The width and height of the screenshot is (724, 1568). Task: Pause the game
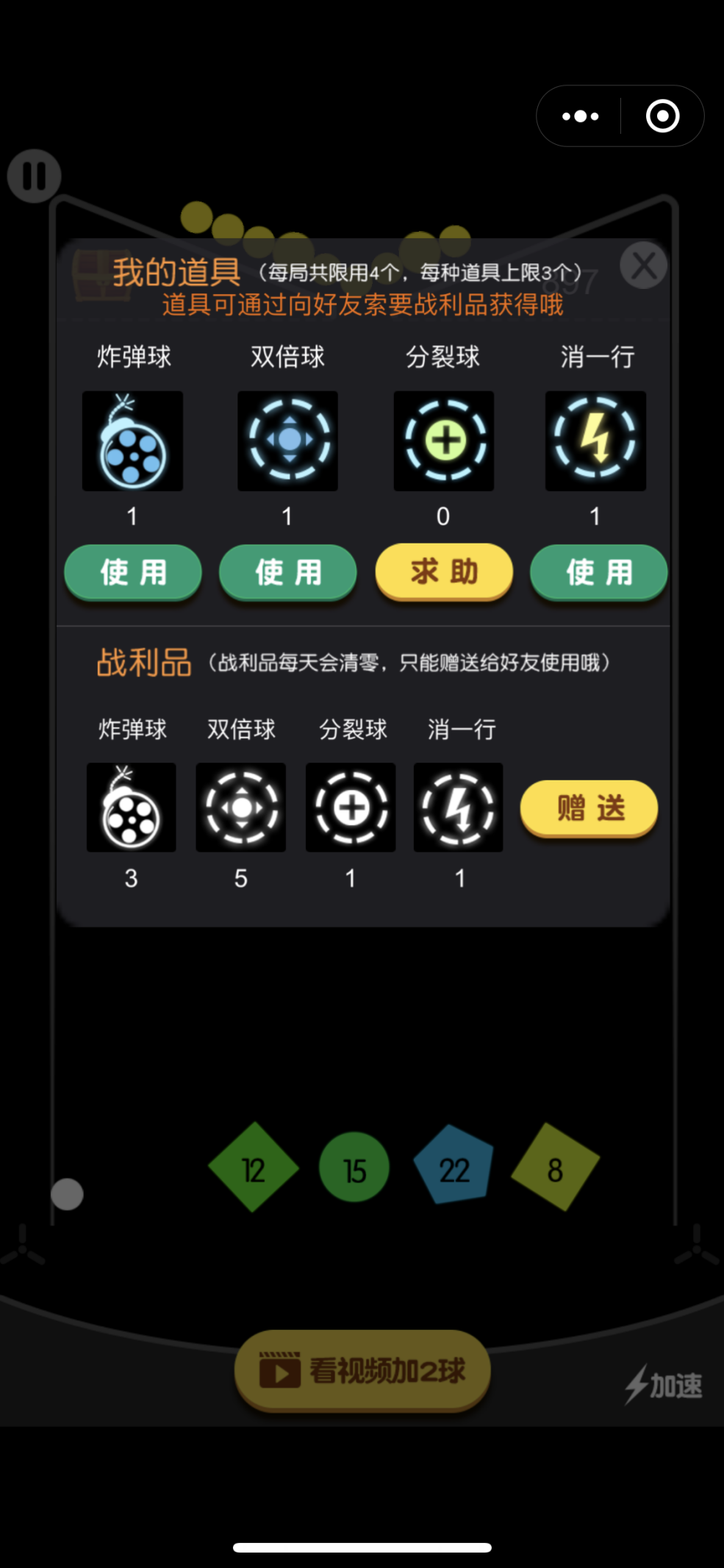(34, 177)
